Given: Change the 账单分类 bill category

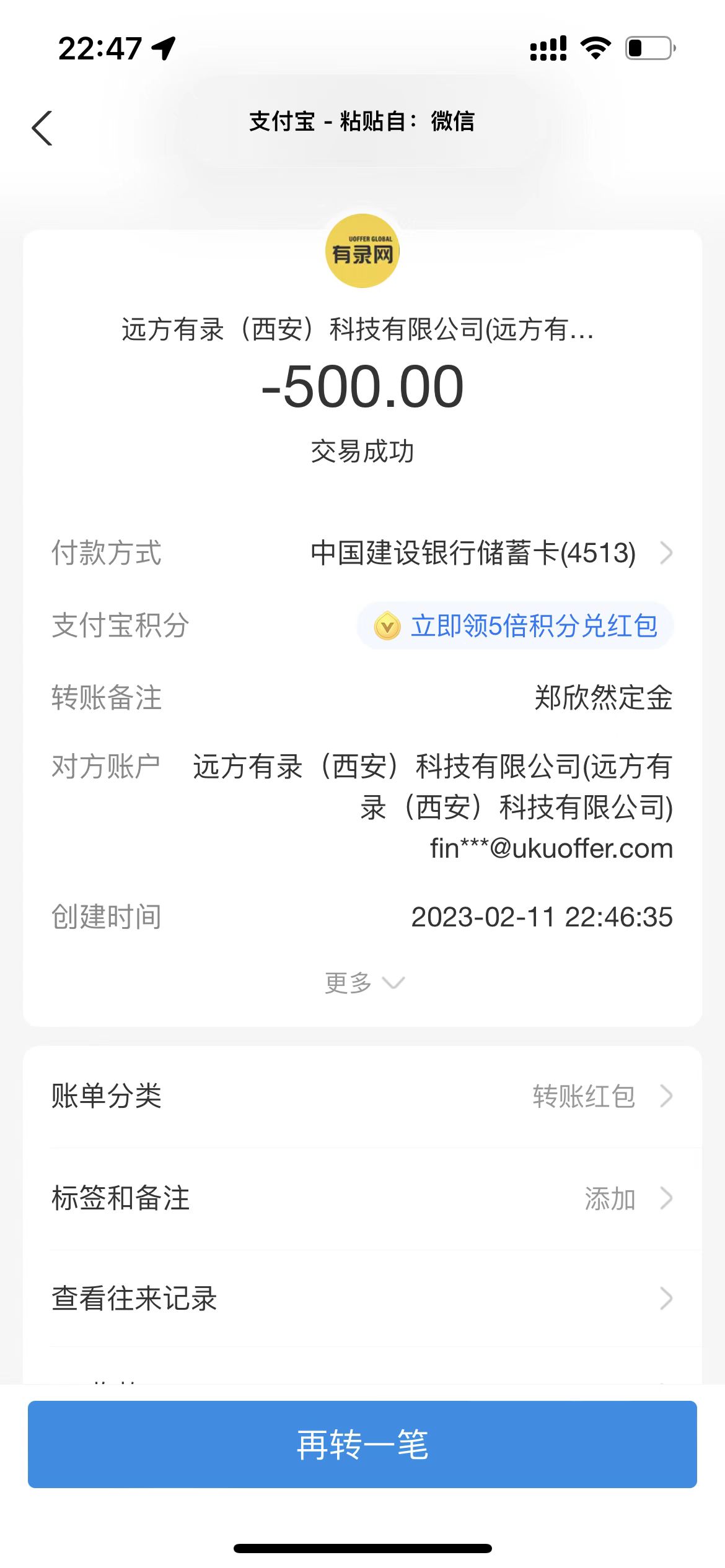Looking at the screenshot, I should (x=362, y=1096).
